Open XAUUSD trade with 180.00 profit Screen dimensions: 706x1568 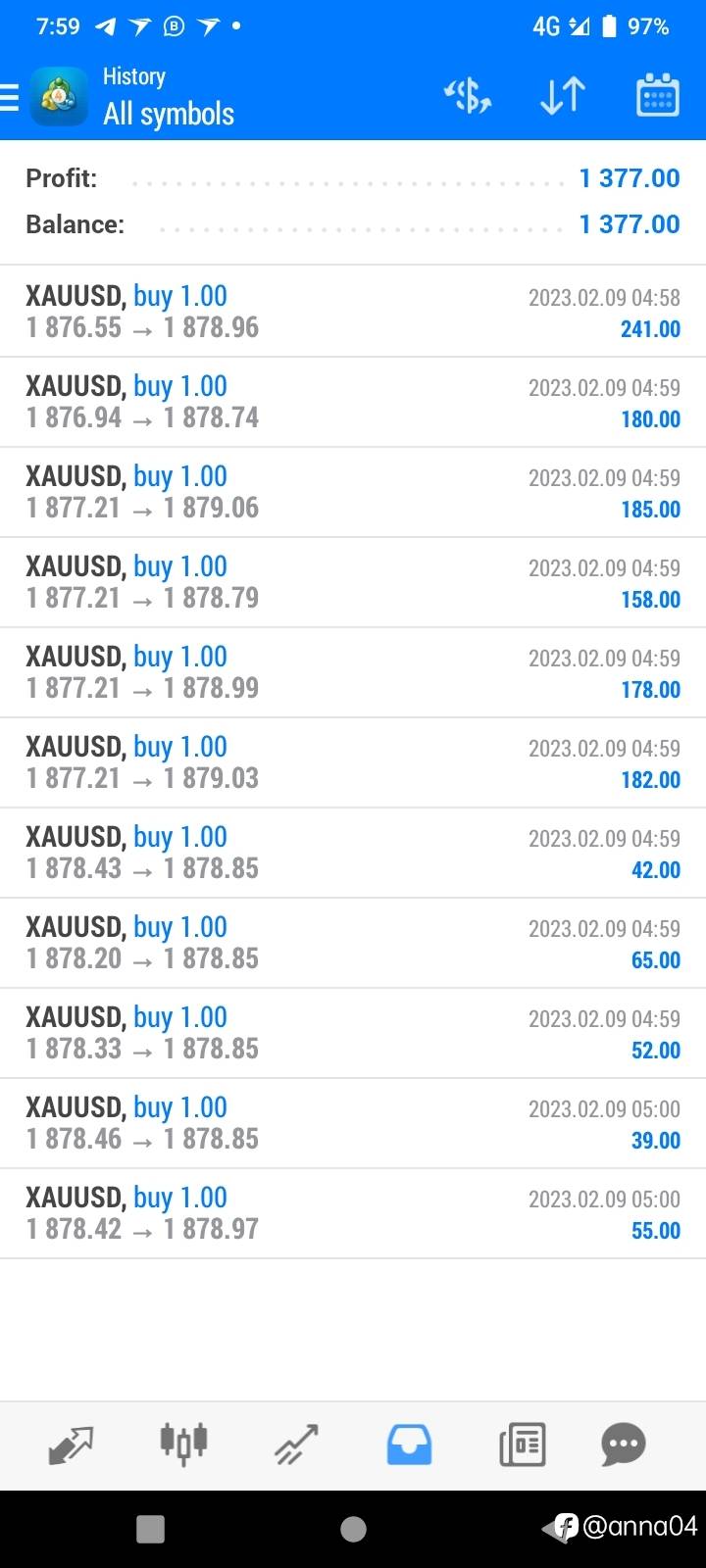click(353, 402)
